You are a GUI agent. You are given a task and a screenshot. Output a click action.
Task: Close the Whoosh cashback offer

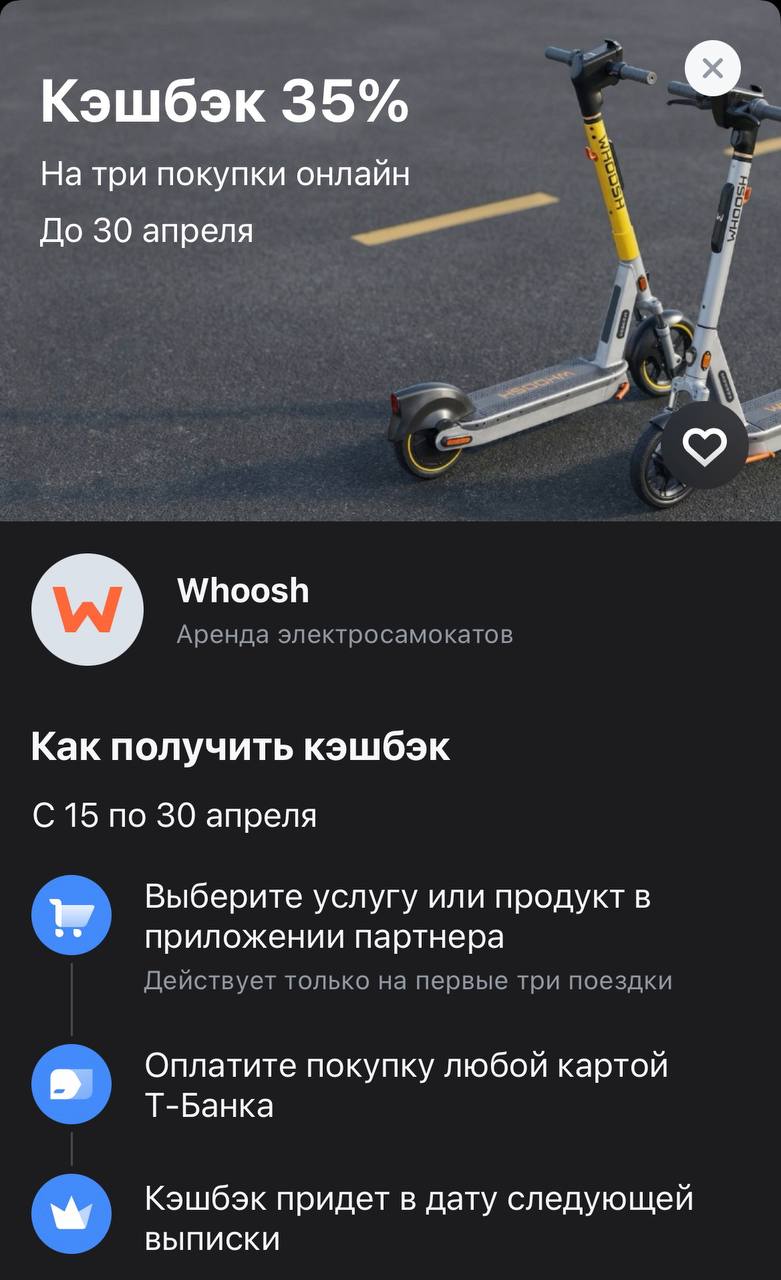click(x=712, y=69)
